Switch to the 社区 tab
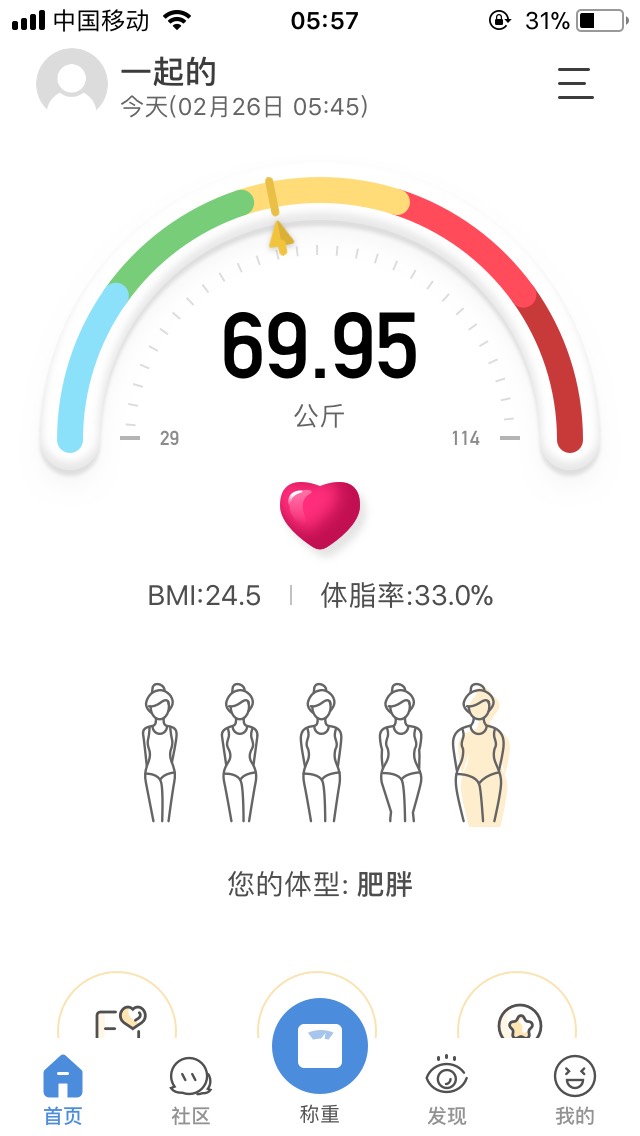The width and height of the screenshot is (640, 1136). tap(190, 1090)
